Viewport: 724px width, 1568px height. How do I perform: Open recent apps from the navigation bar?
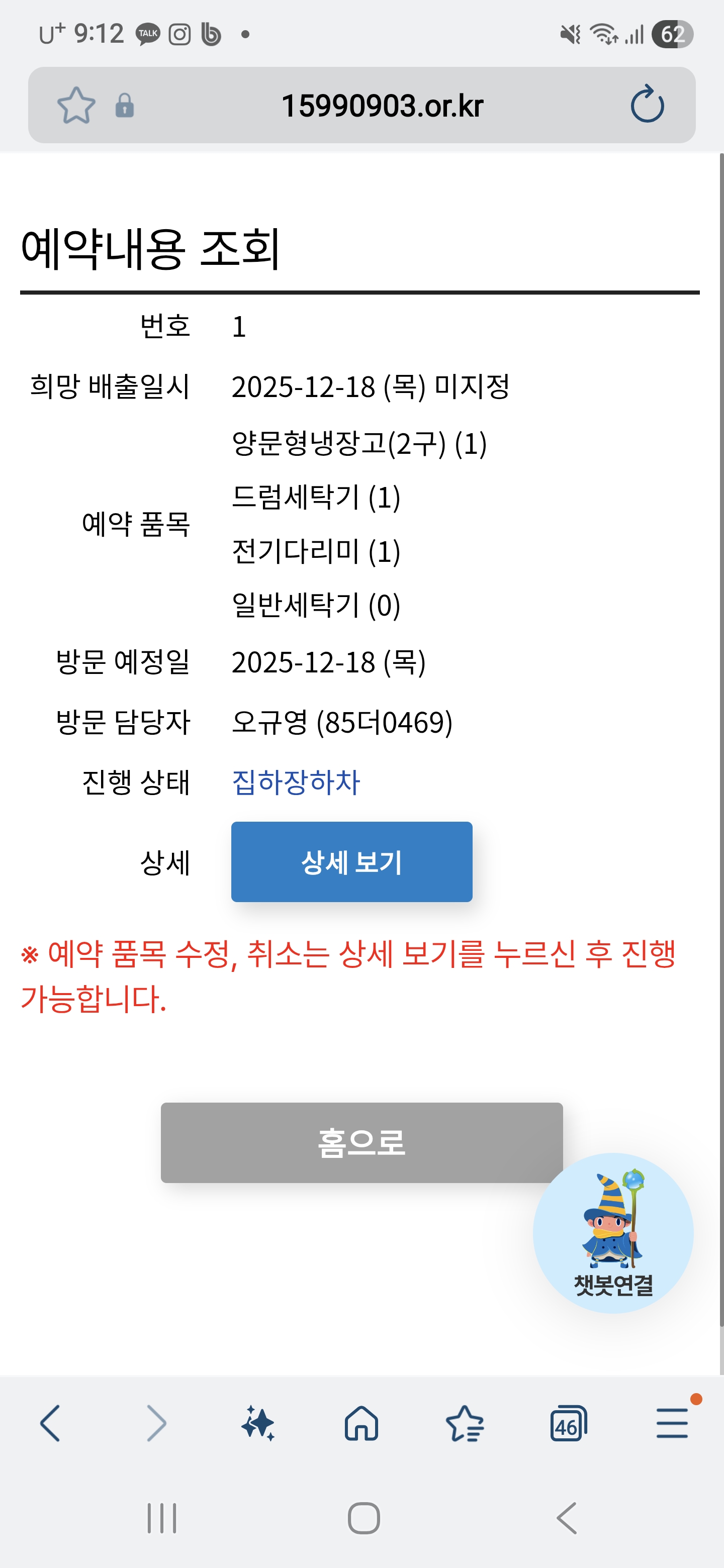(162, 1517)
